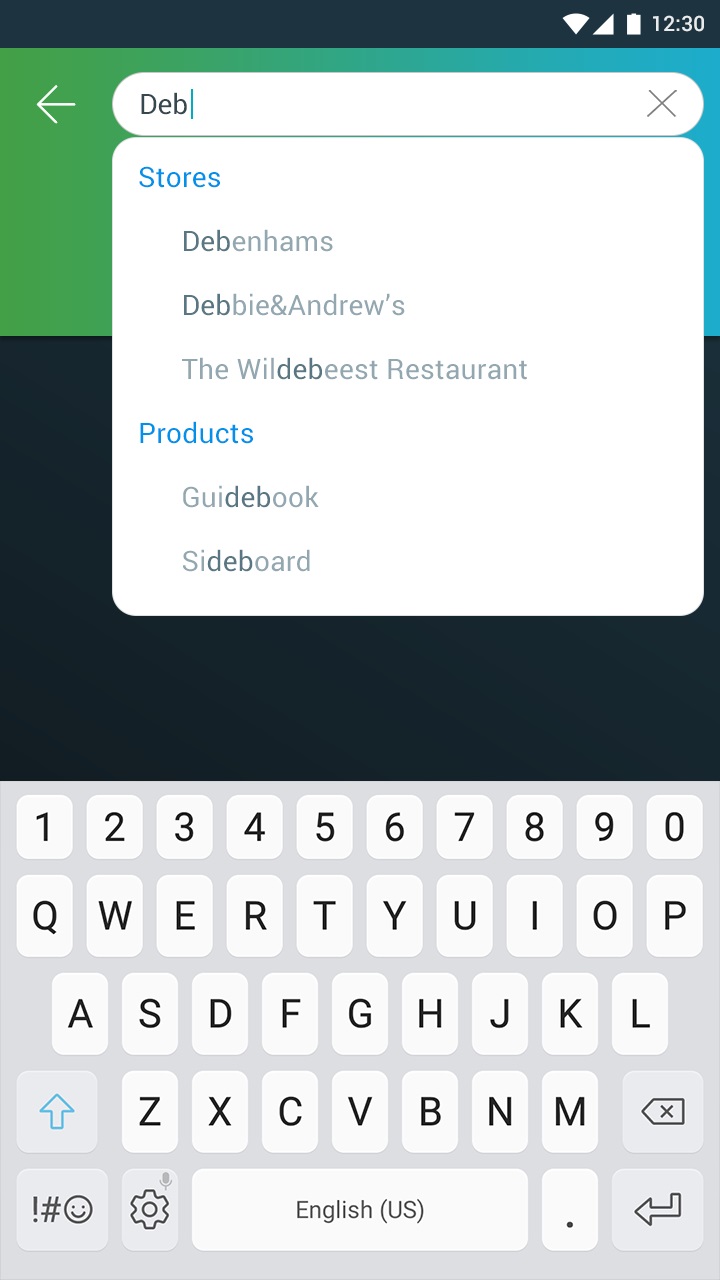Tap the keyboard return key
The width and height of the screenshot is (720, 1280).
click(658, 1209)
